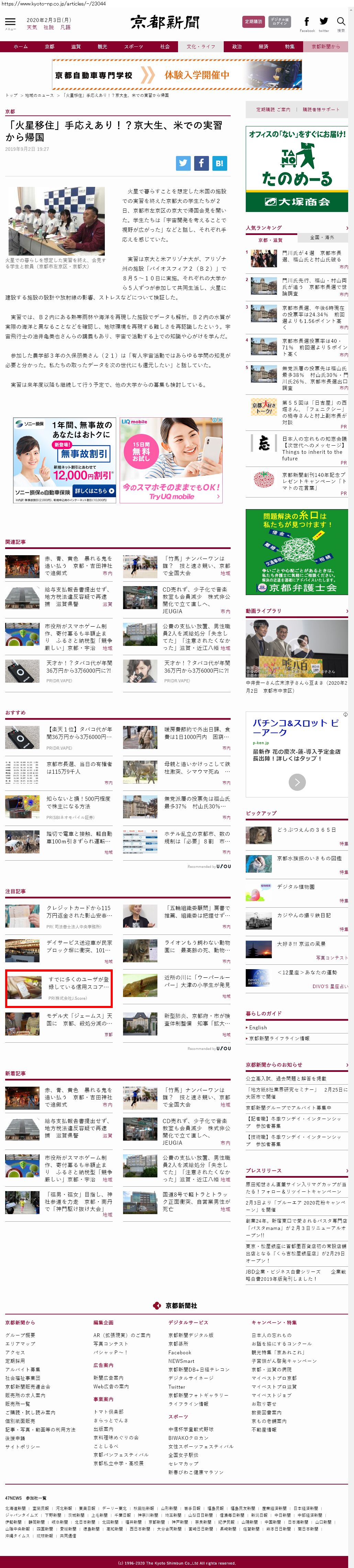
Task: Go to the 滋賀 navigation tab
Action: (76, 46)
